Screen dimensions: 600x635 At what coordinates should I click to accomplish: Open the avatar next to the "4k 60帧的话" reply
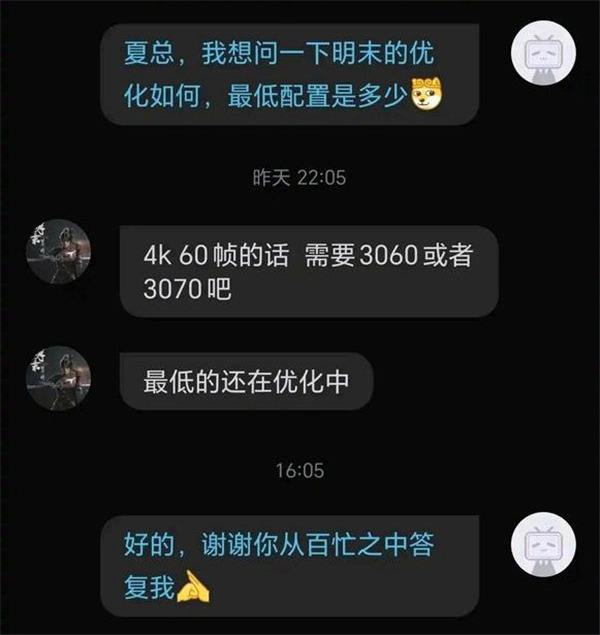point(59,252)
